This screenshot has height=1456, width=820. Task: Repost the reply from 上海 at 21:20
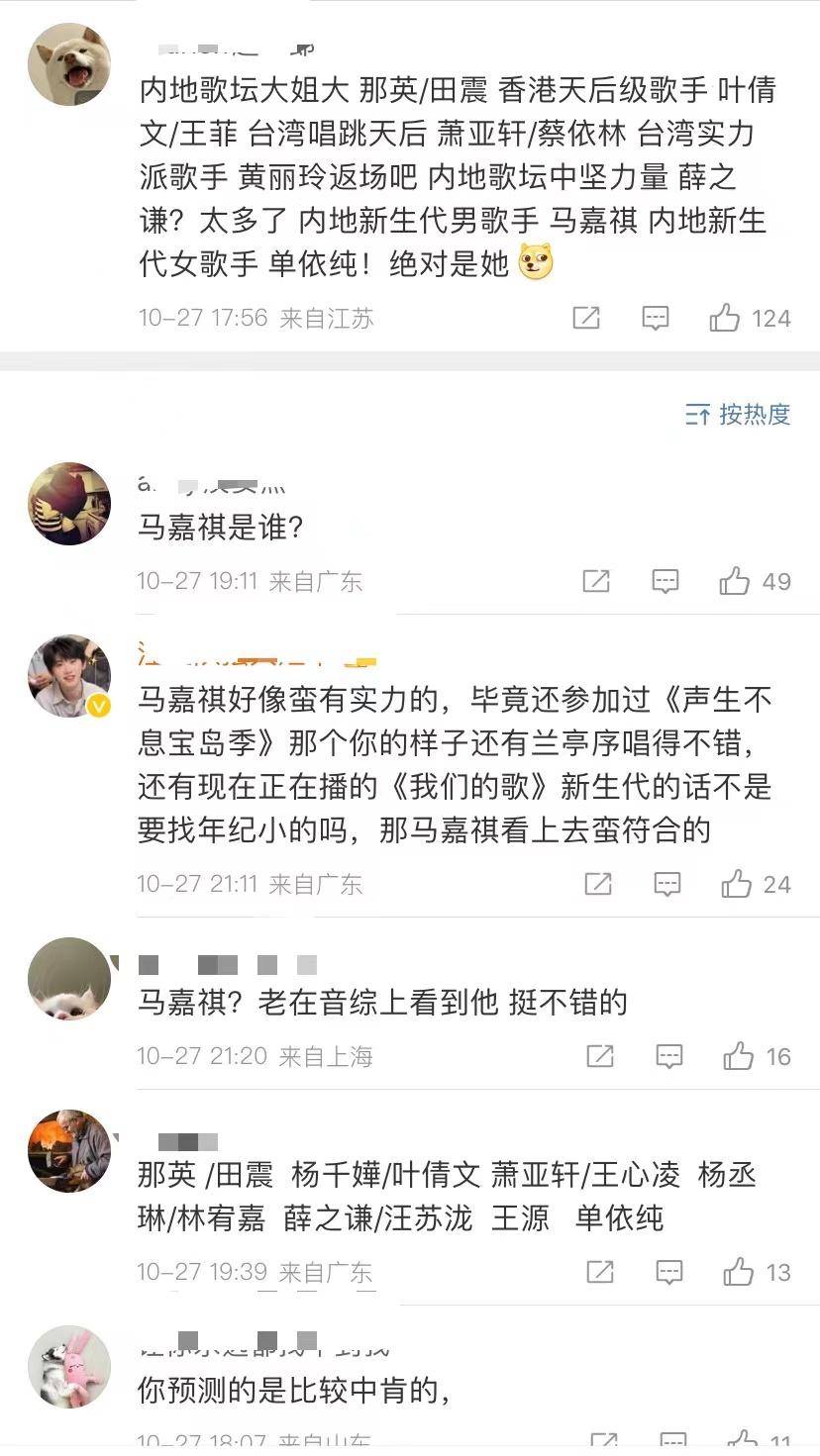pos(599,1056)
